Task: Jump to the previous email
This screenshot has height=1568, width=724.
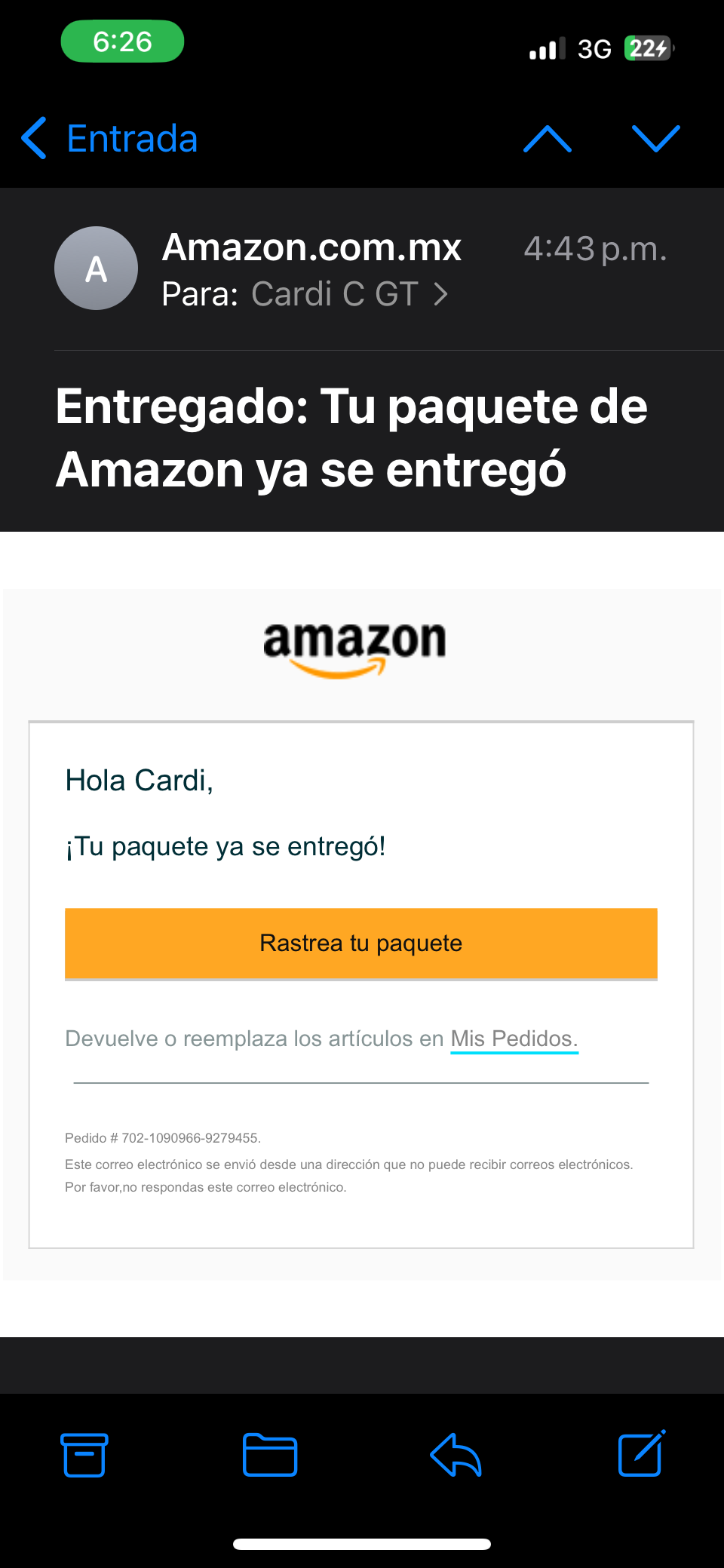Action: click(x=548, y=139)
